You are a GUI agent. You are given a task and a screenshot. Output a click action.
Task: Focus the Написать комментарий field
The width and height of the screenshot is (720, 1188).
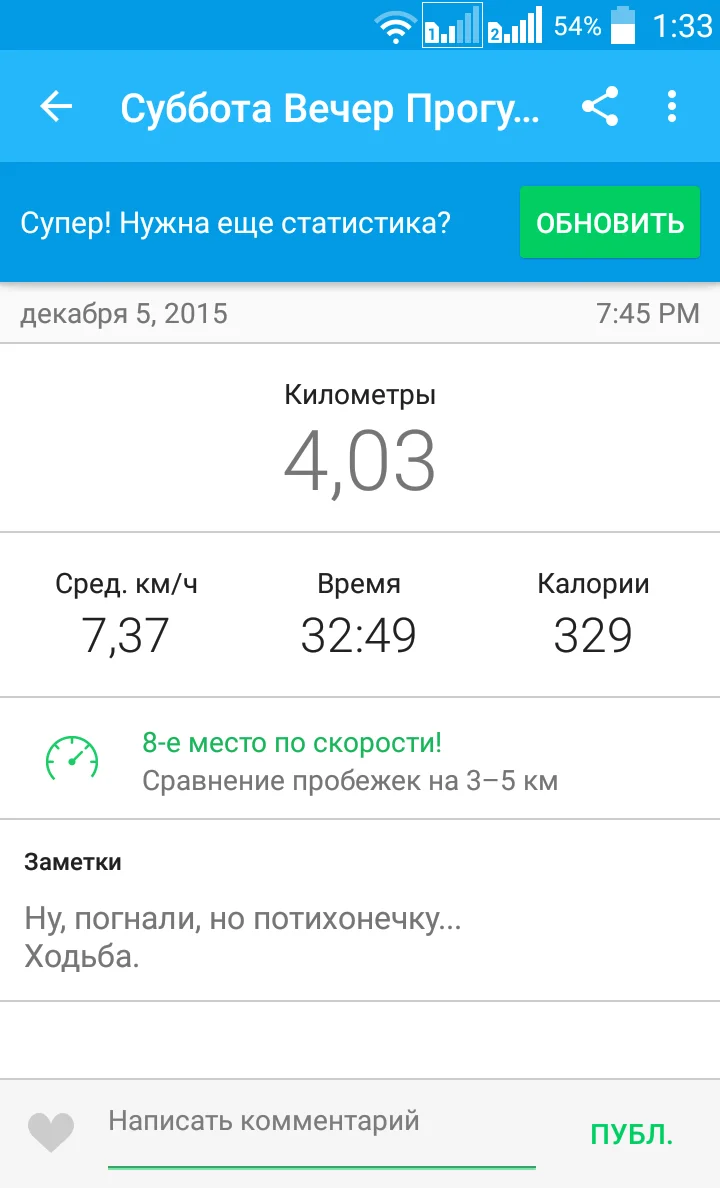(320, 1122)
